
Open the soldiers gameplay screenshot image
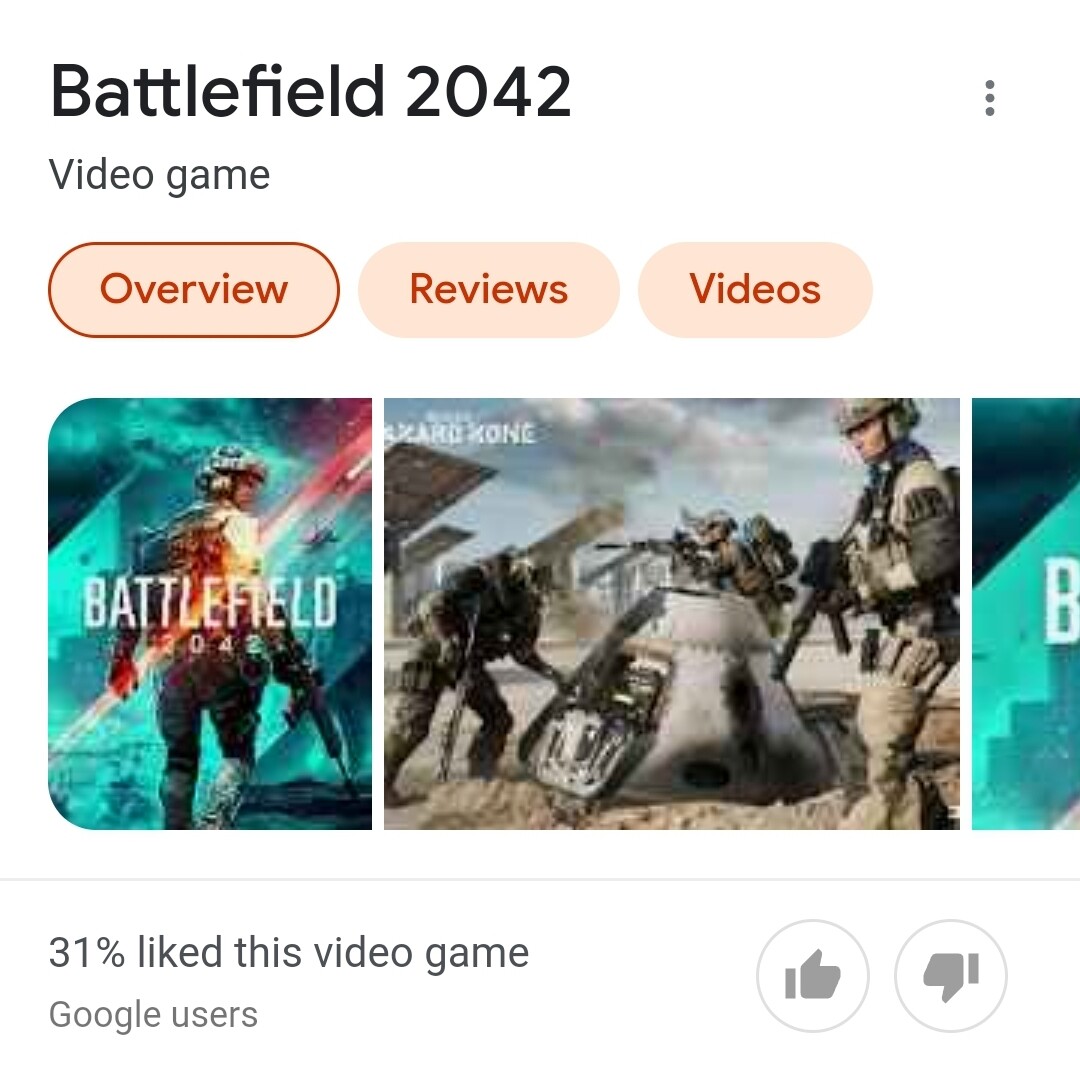(x=671, y=613)
